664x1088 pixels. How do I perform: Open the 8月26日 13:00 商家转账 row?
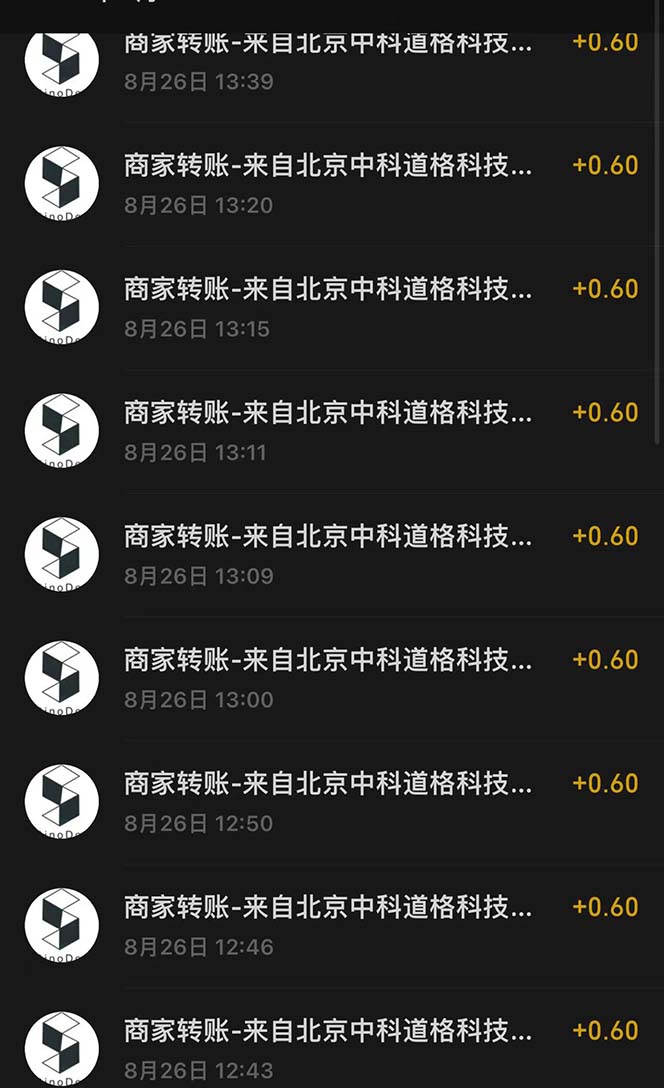[x=328, y=679]
